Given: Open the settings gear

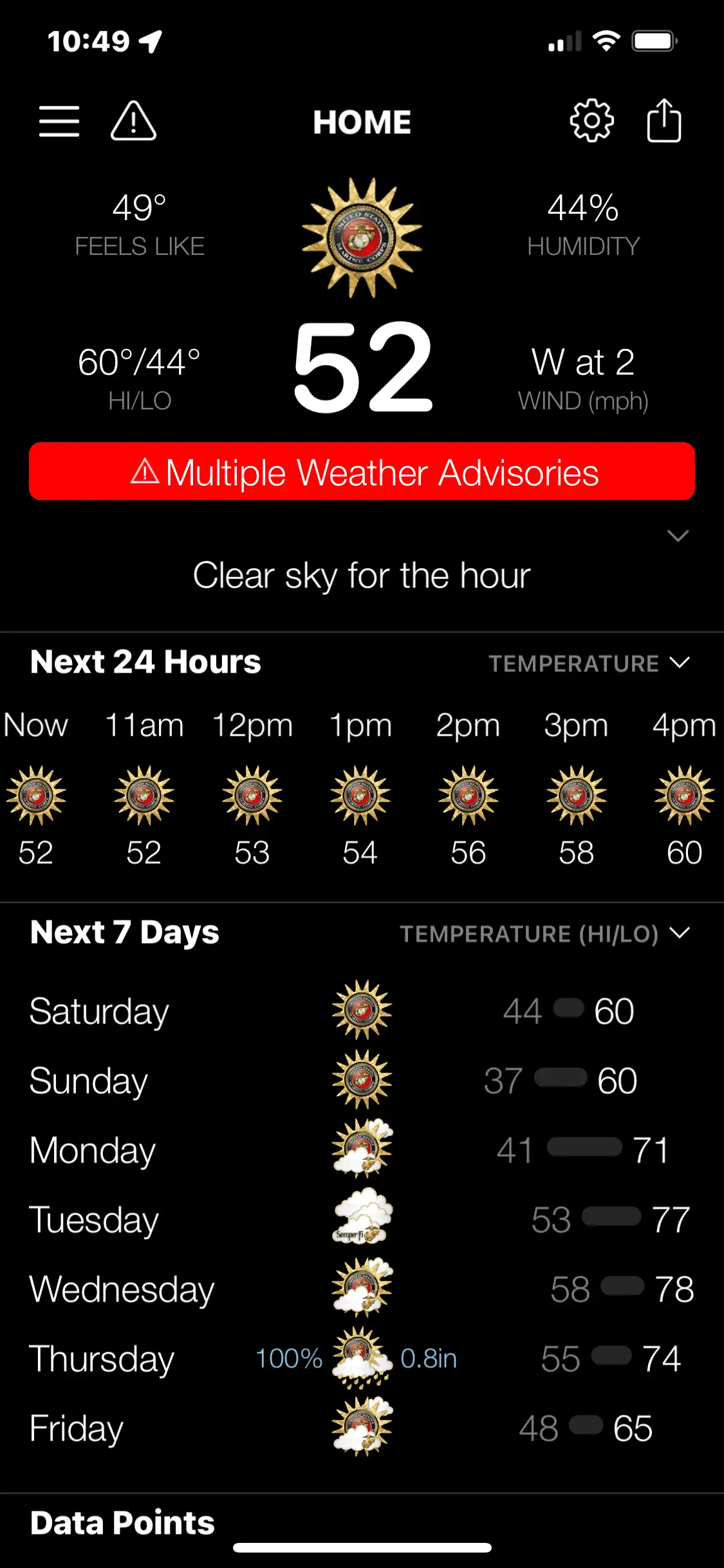Looking at the screenshot, I should coord(591,120).
